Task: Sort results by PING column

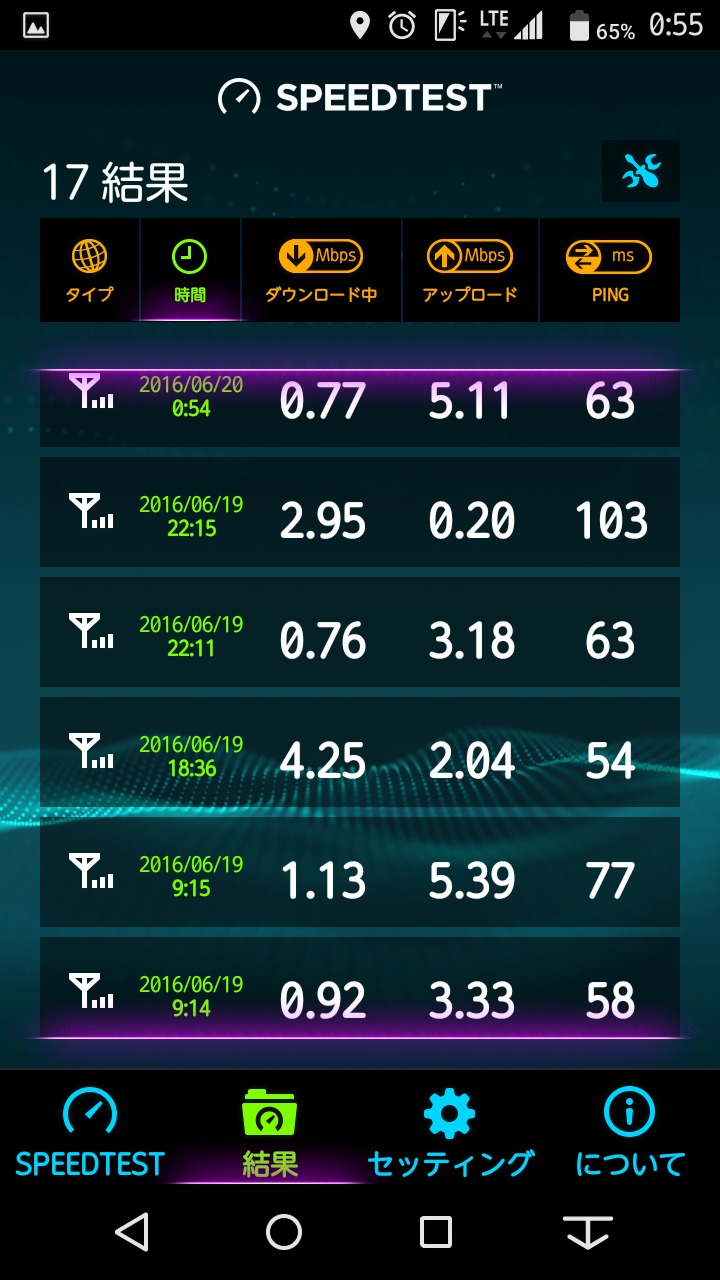Action: coord(609,271)
